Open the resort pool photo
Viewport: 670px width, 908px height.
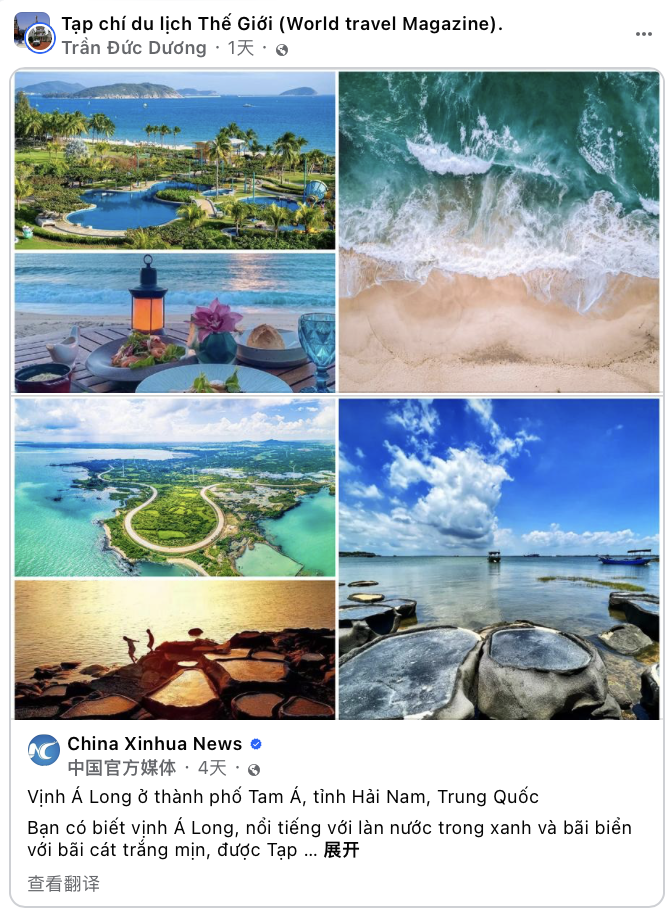pos(175,160)
